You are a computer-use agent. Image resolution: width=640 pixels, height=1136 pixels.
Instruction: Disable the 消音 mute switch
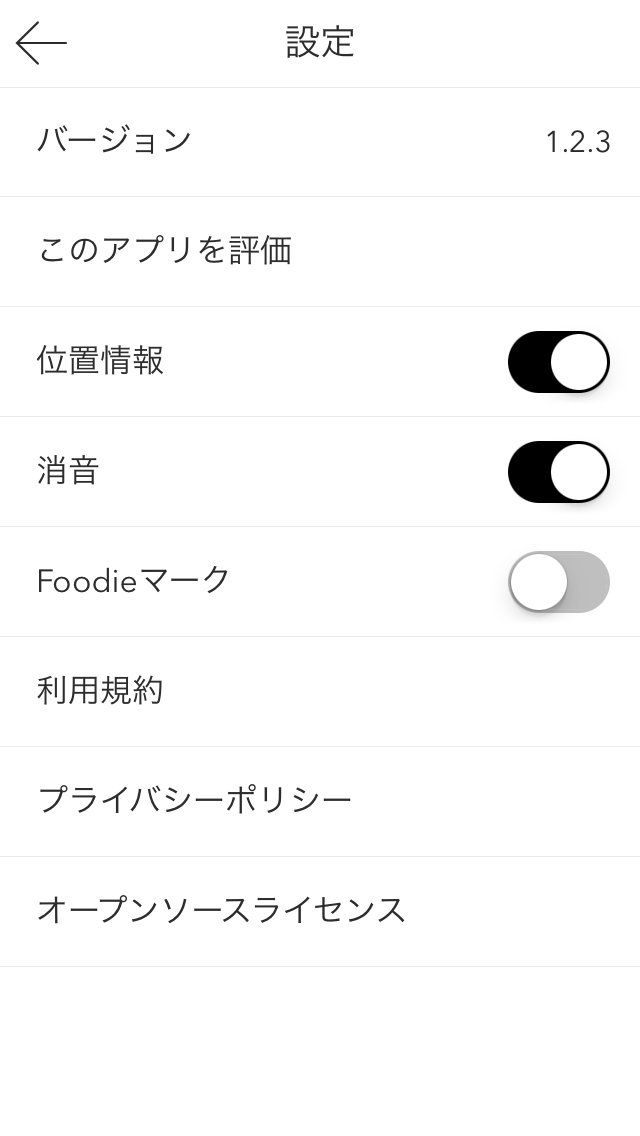(x=558, y=472)
